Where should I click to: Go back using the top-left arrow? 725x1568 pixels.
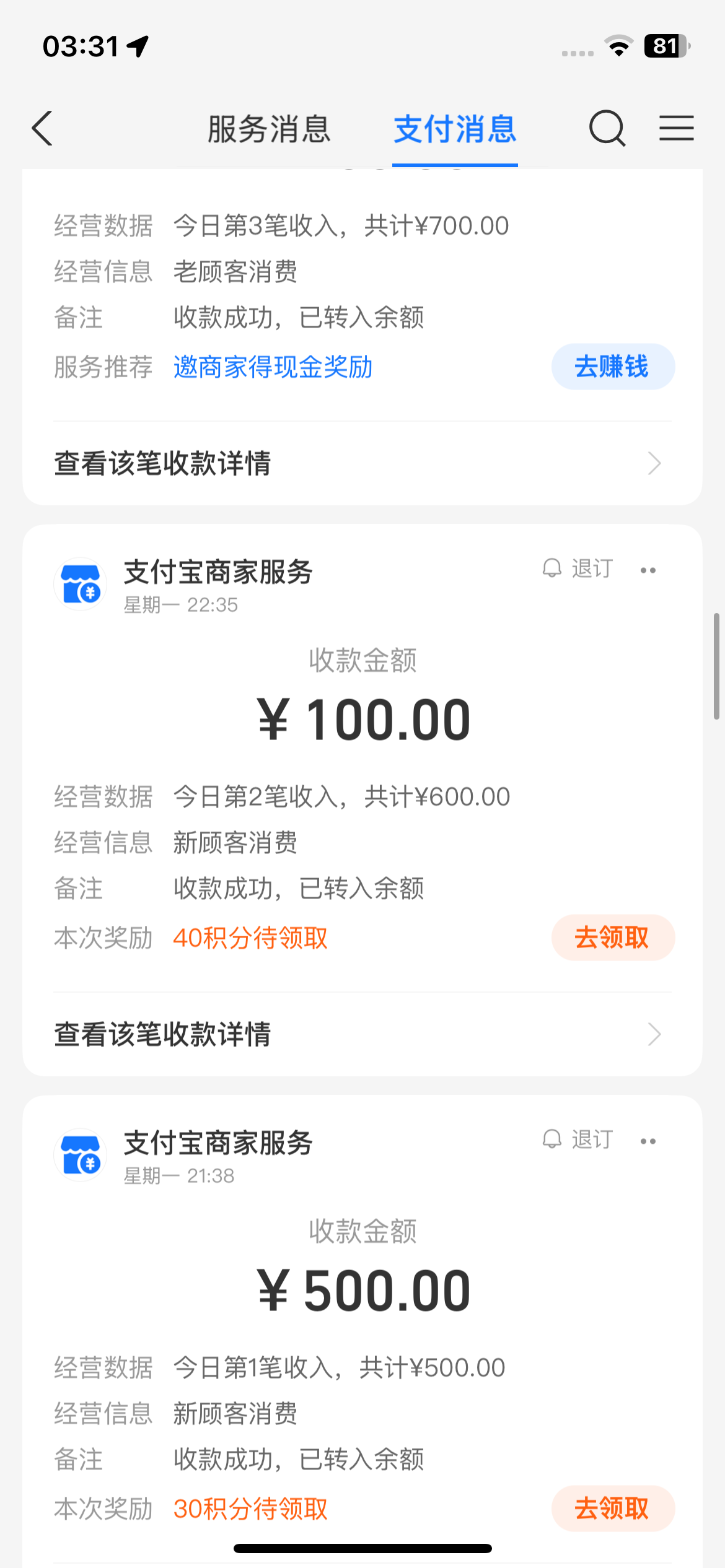click(x=42, y=129)
